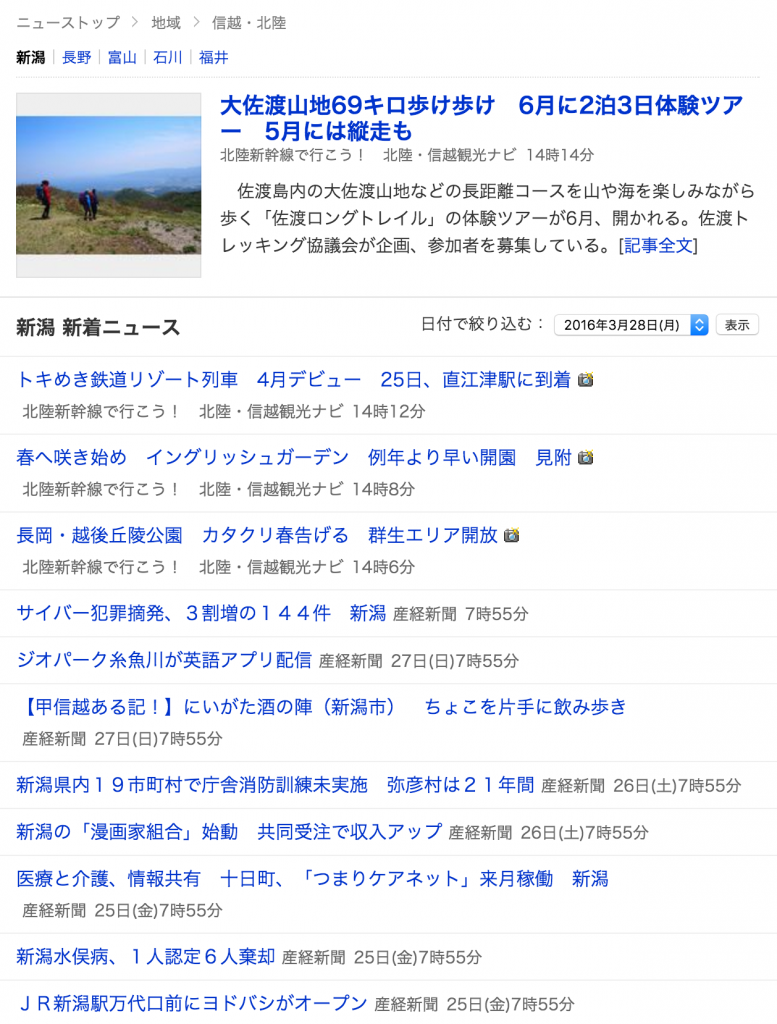The image size is (777, 1024).
Task: Go to ニューストップ via the breadcrumb
Action: click(x=58, y=22)
